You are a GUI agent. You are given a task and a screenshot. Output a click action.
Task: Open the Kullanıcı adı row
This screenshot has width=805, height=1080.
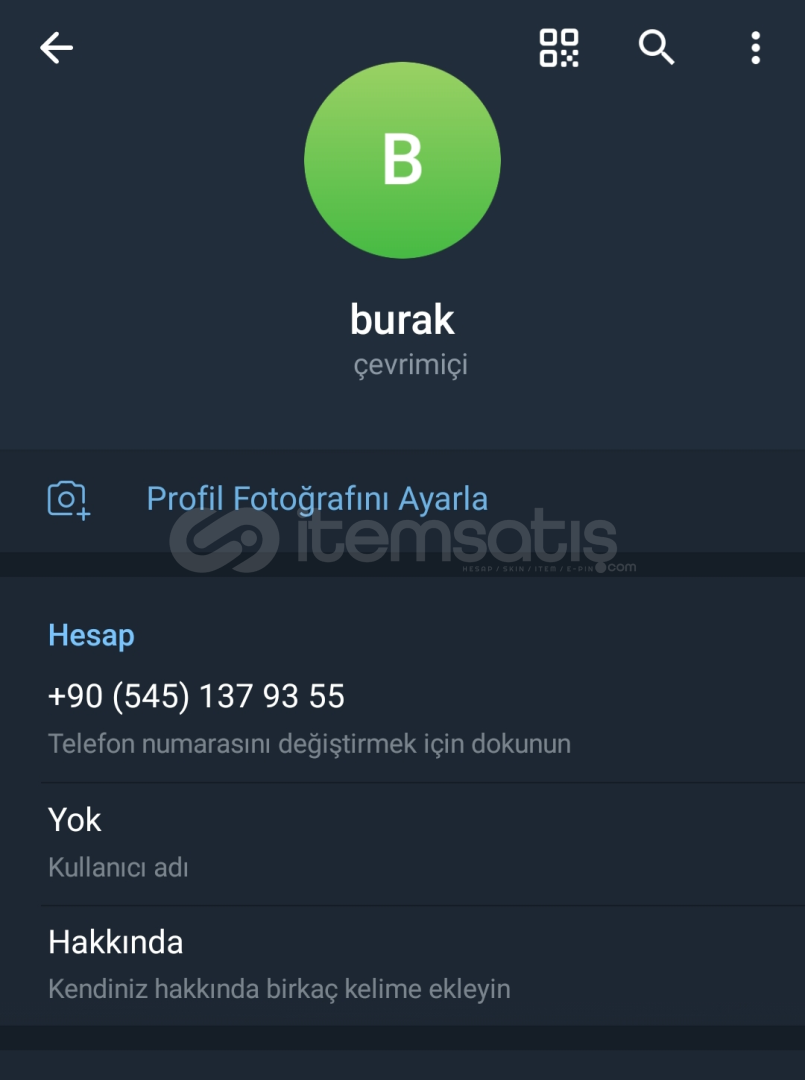coord(310,842)
